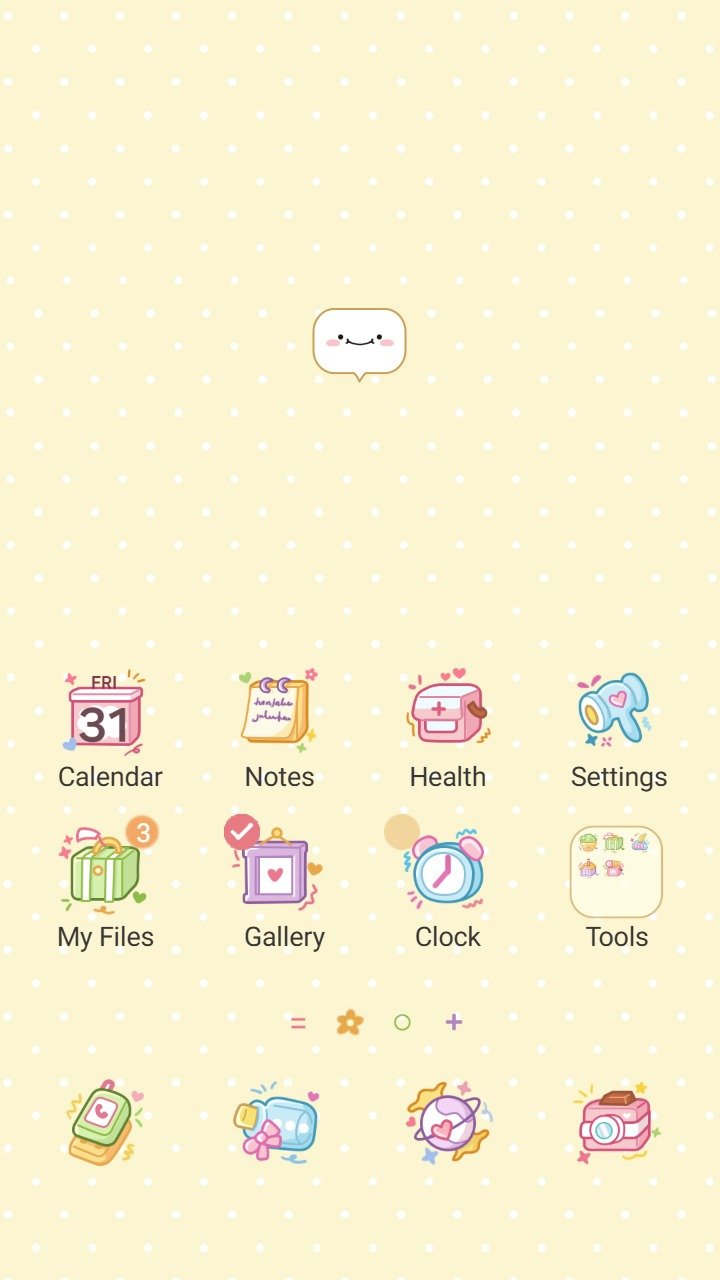This screenshot has width=720, height=1280.
Task: Open the Phone dialer in the dock
Action: (x=103, y=1122)
